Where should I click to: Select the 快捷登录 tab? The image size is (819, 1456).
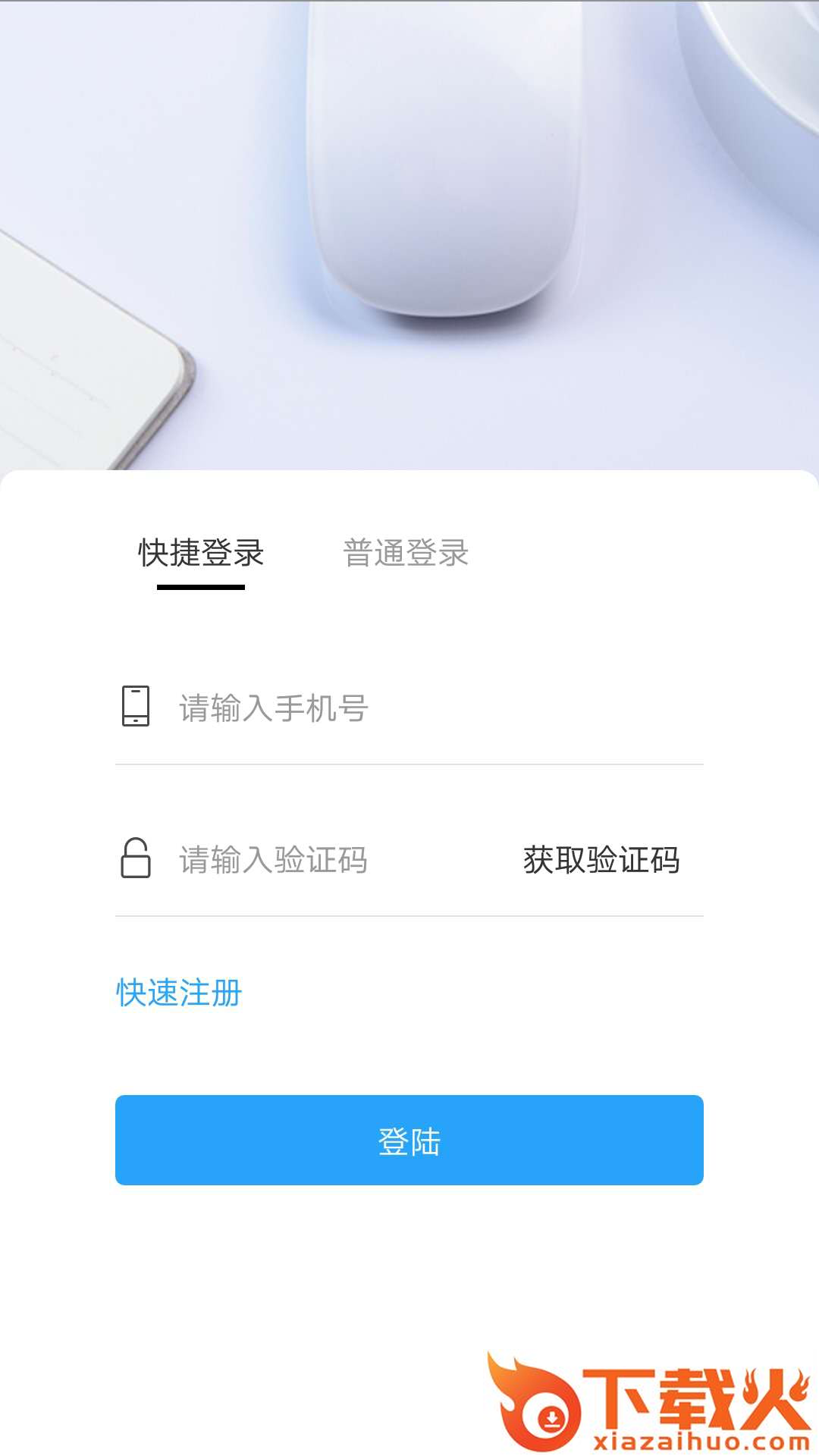pyautogui.click(x=201, y=554)
